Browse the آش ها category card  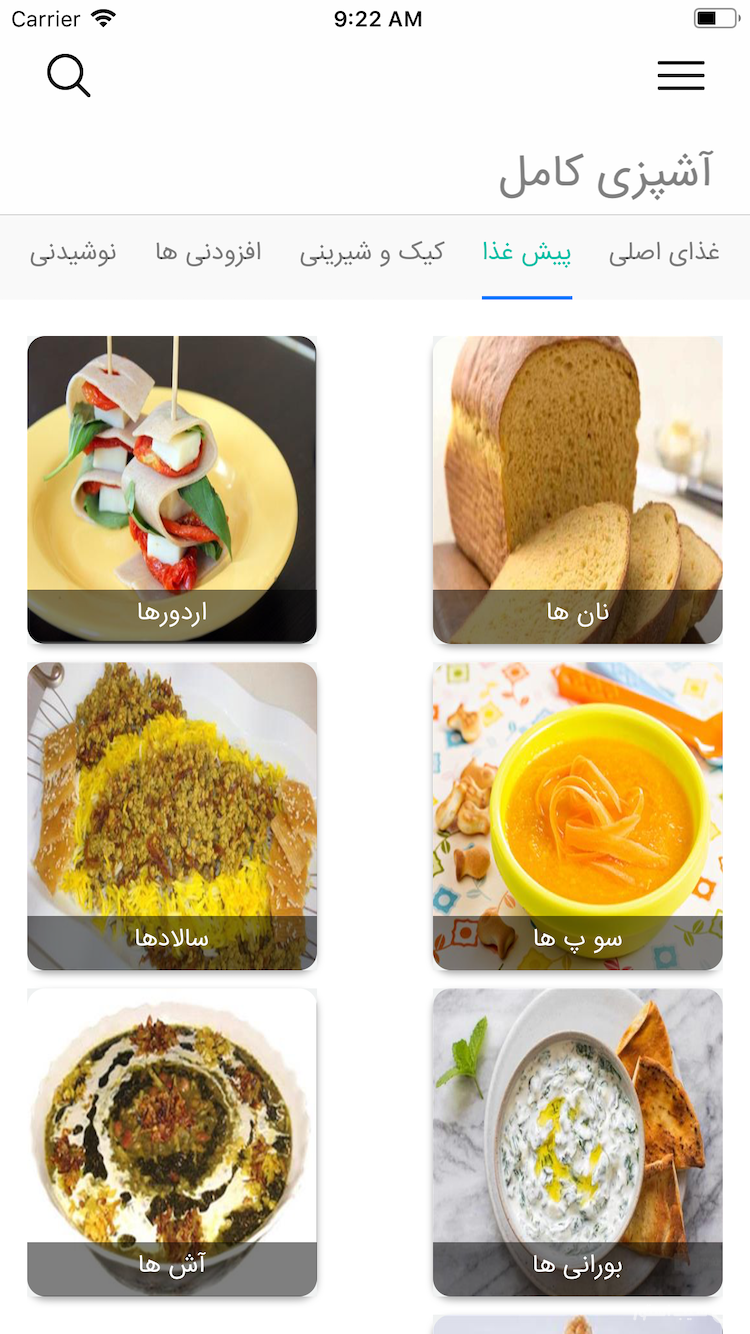coord(172,1141)
